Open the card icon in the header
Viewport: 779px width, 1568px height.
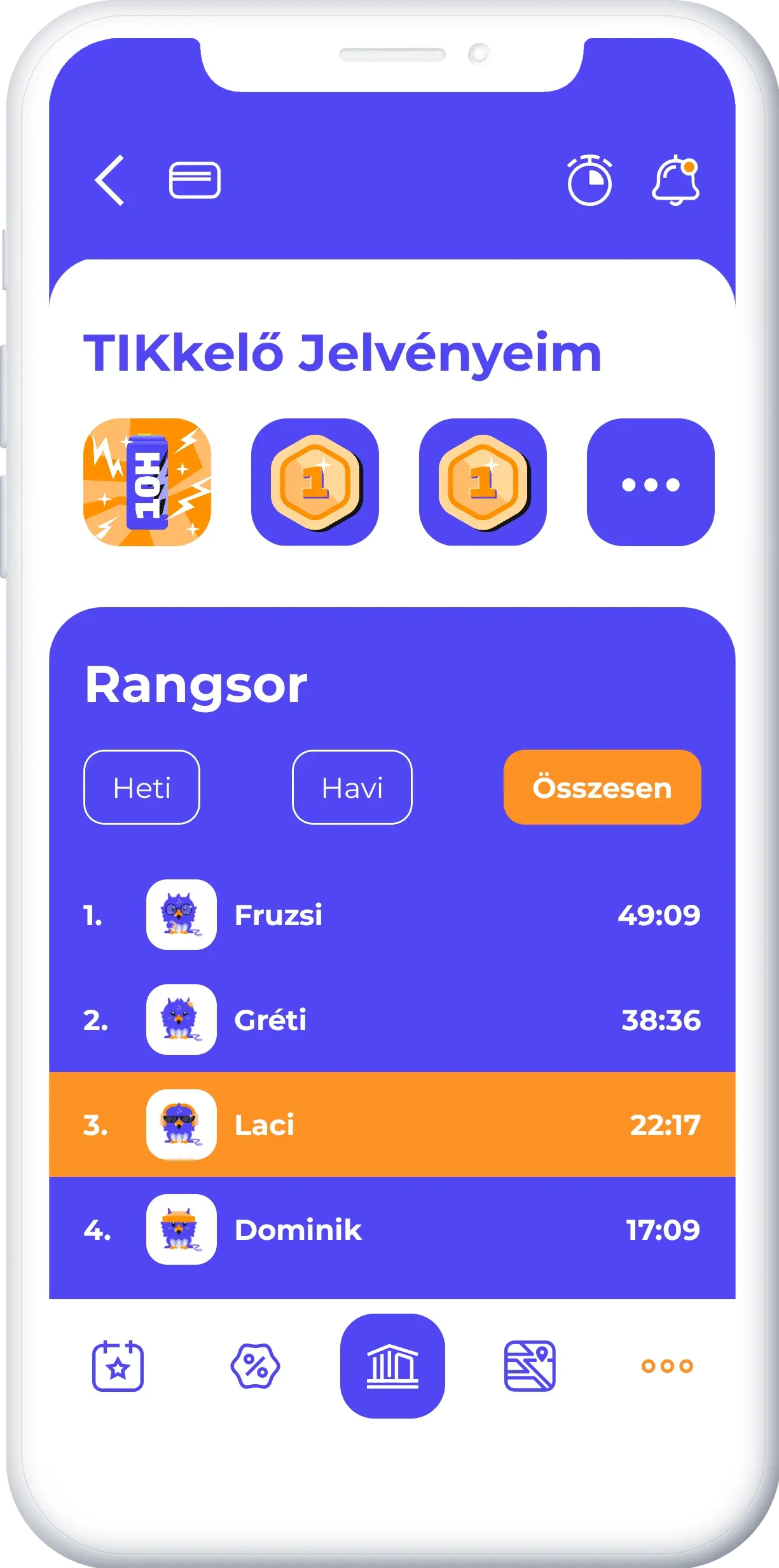coord(195,181)
